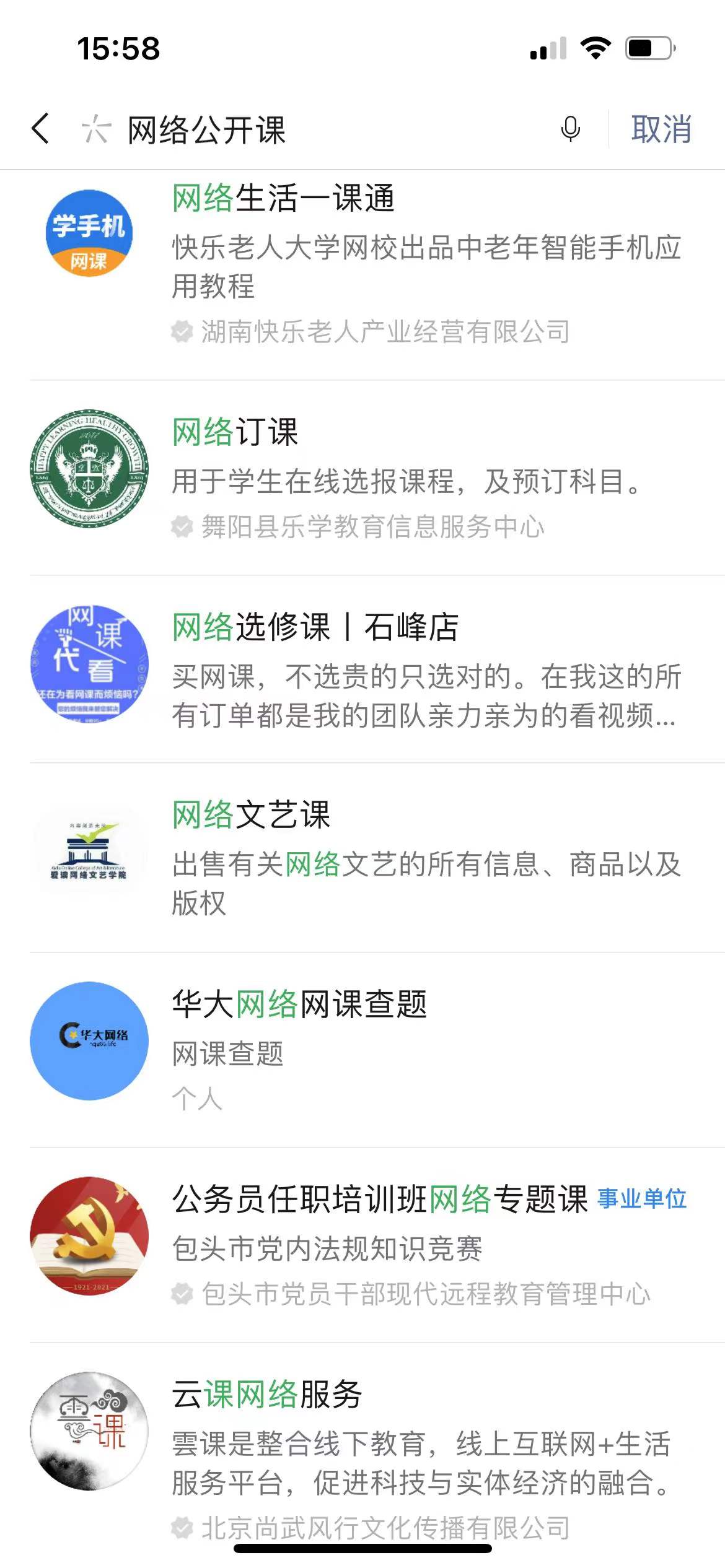Image resolution: width=725 pixels, height=1568 pixels.
Task: Open the 网络生活一课通 result
Action: point(284,199)
